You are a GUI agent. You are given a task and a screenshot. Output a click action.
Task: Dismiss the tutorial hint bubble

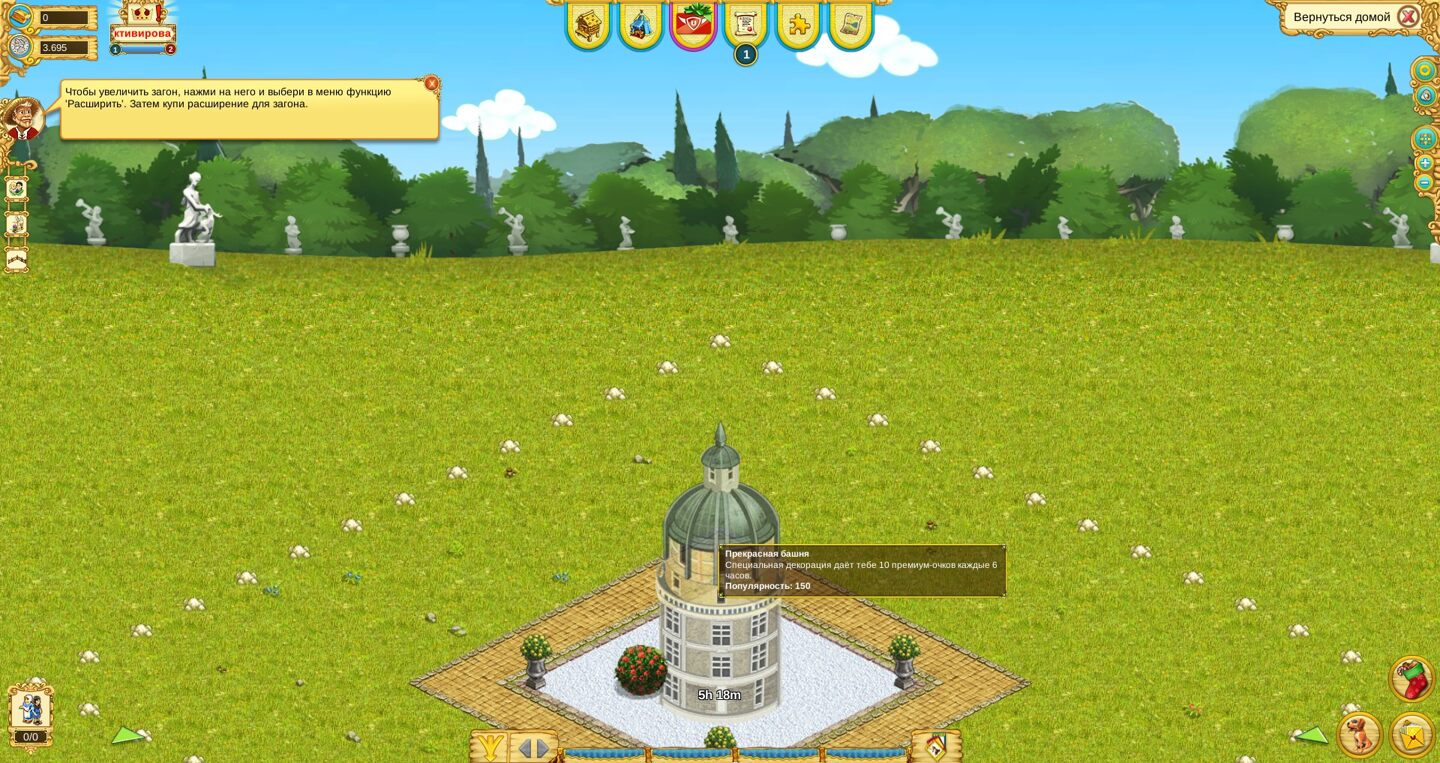pos(431,84)
